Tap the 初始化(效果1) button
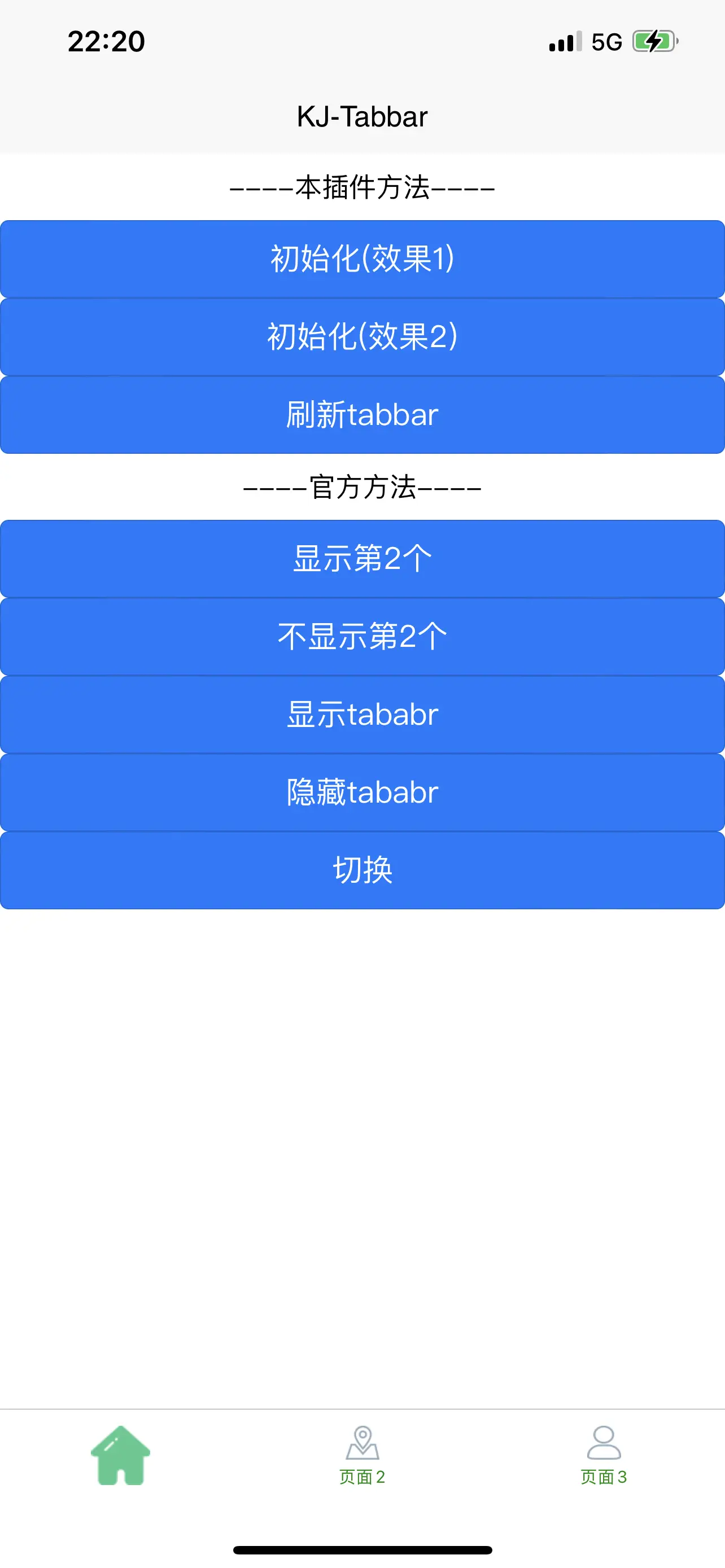The image size is (725, 1568). pos(362,259)
